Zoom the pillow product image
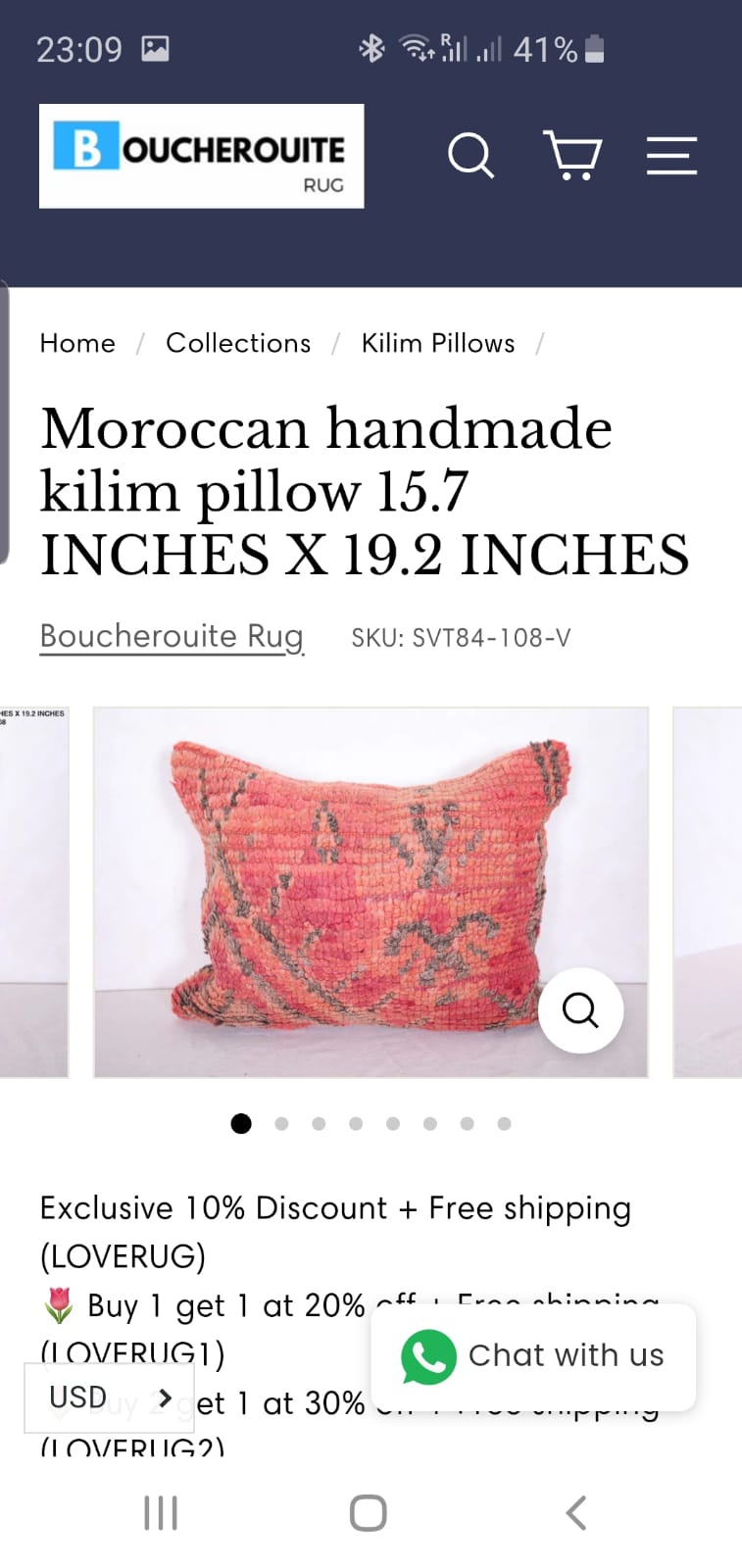 [x=580, y=1009]
